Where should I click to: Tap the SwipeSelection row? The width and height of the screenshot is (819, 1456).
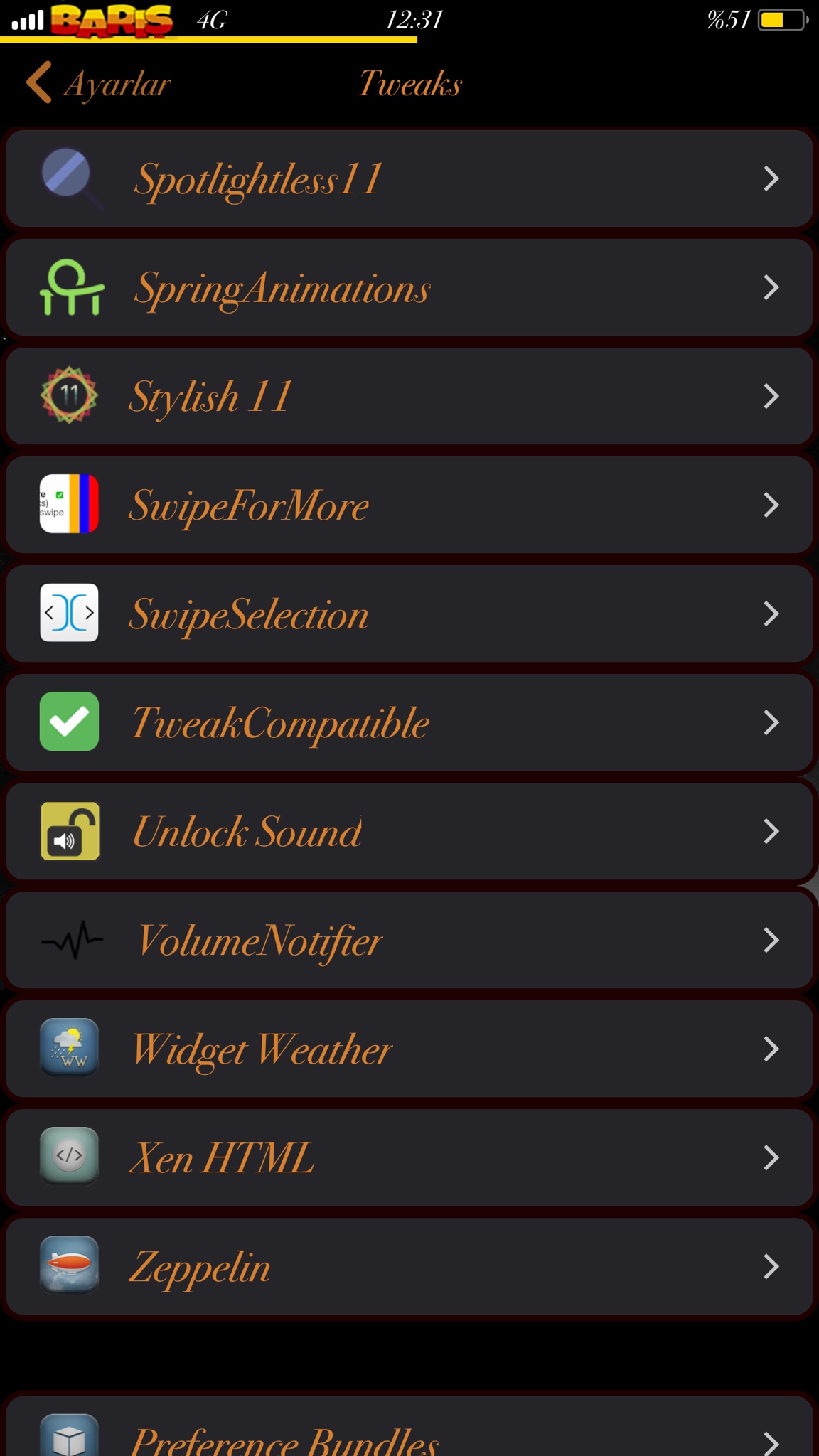tap(409, 614)
